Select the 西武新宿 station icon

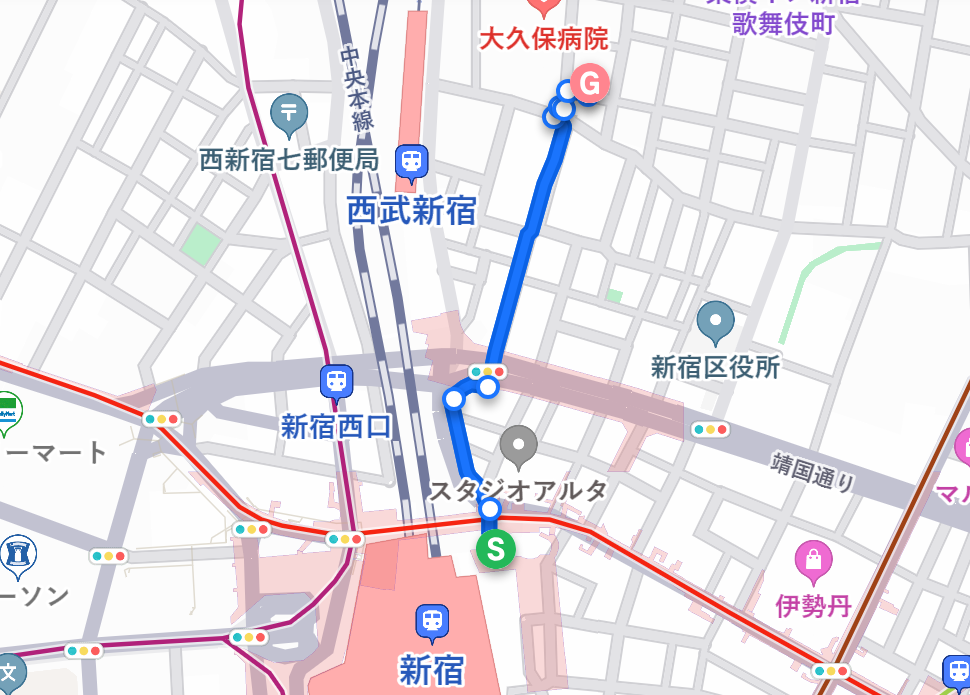[411, 160]
